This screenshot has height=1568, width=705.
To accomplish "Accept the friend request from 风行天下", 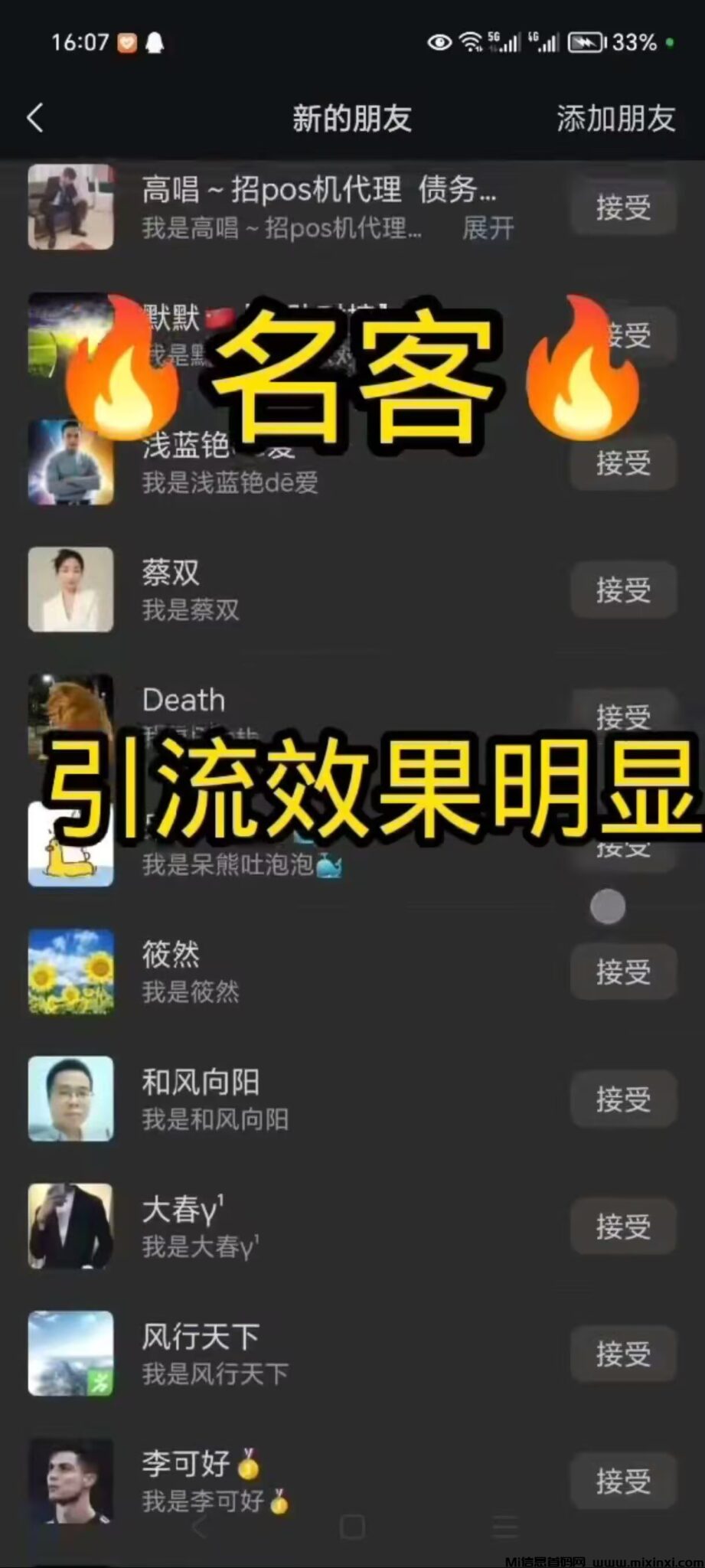I will point(623,1354).
